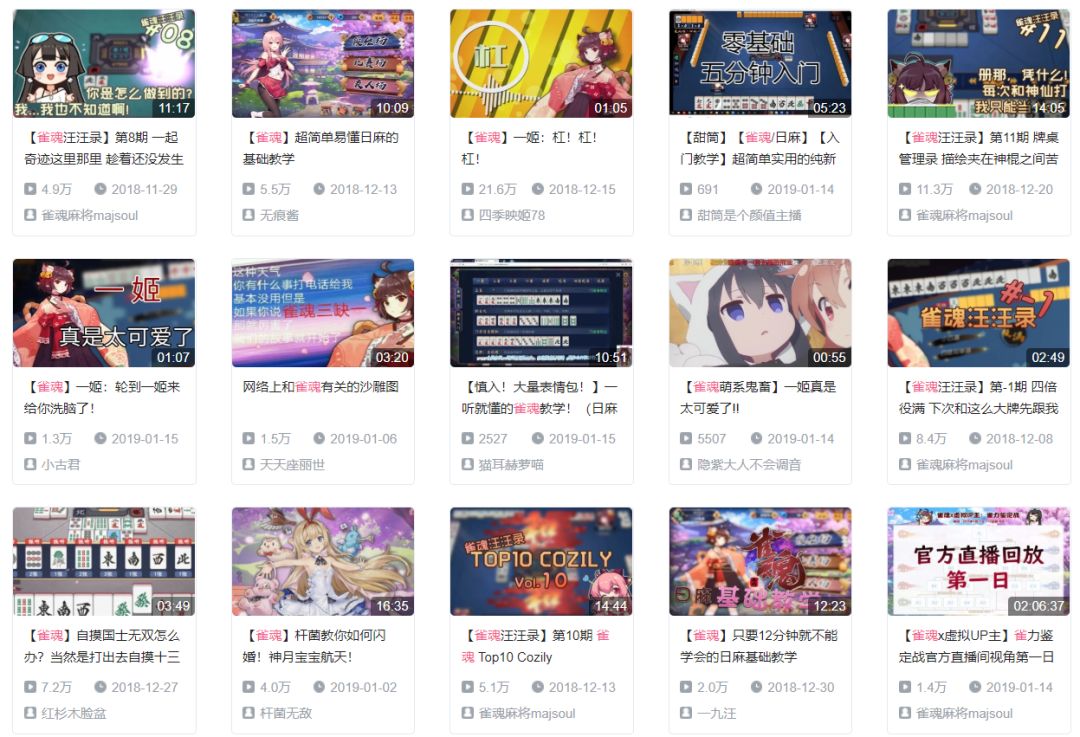Viewport: 1080px width, 737px height.
Task: Open 官方直播回放 第一日 video
Action: (978, 561)
